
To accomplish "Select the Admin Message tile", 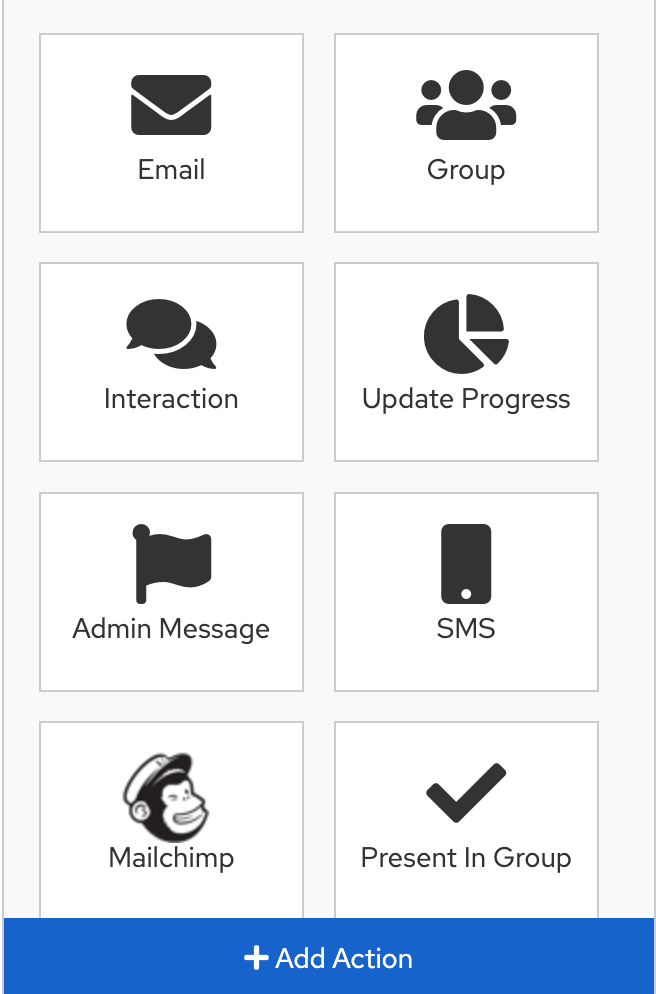I will coord(171,591).
